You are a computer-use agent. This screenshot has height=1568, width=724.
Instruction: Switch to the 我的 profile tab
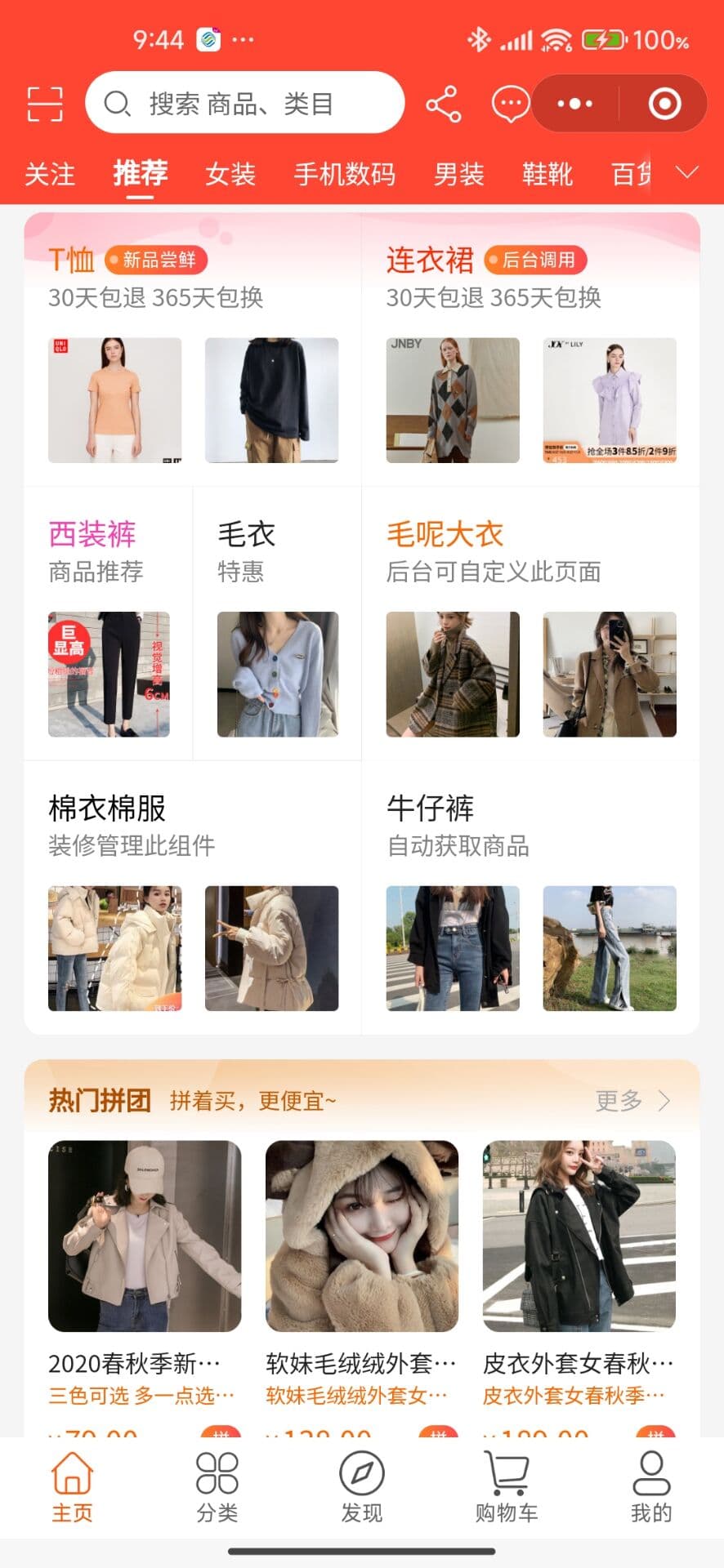pos(651,1488)
